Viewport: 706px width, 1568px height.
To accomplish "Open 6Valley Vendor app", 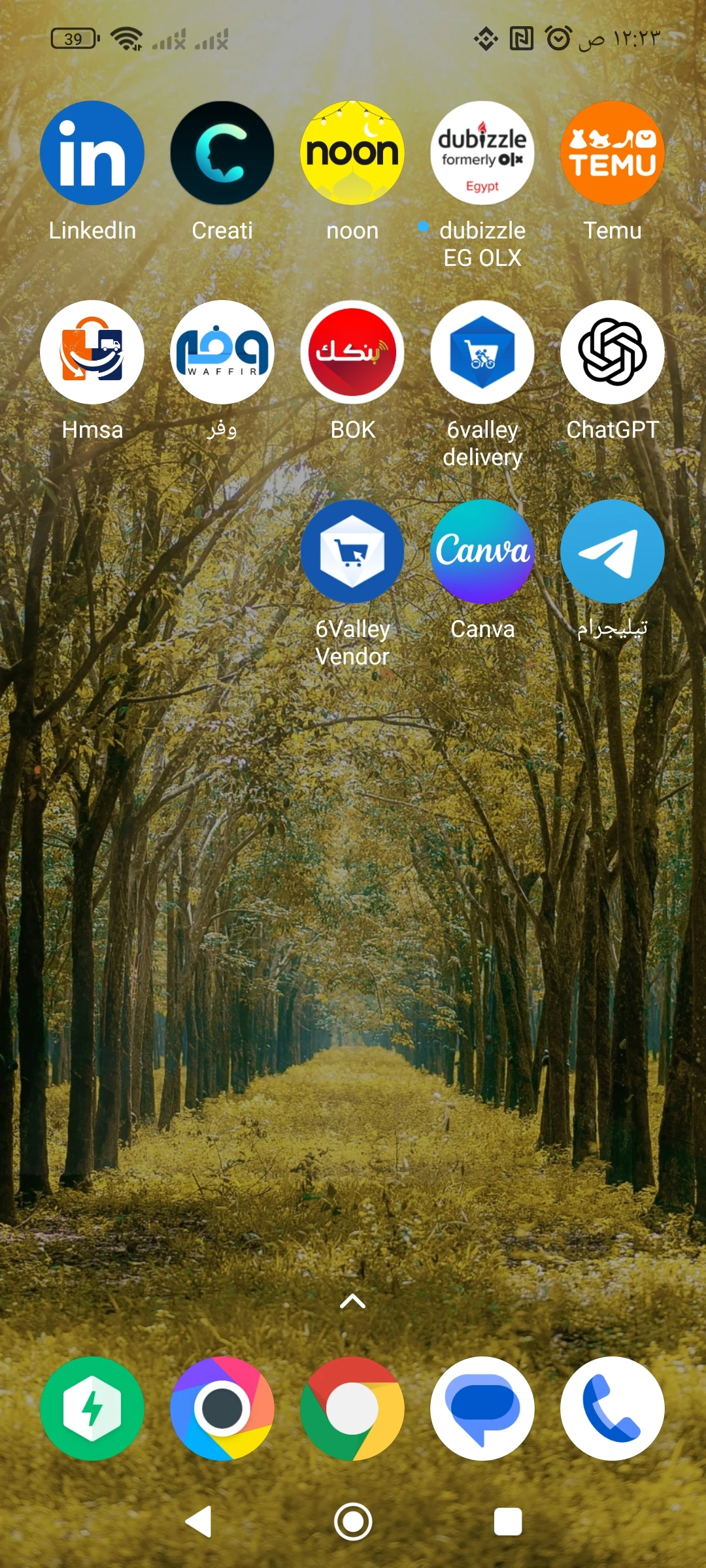I will pyautogui.click(x=352, y=551).
